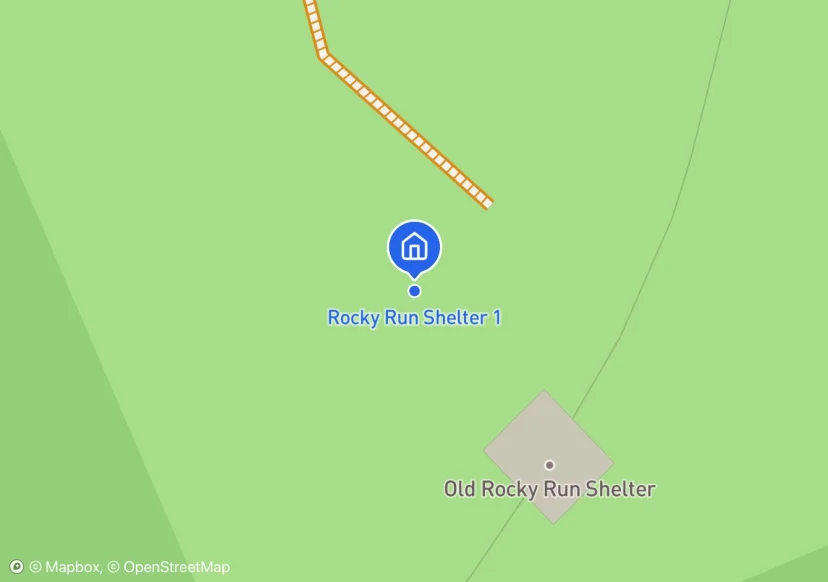The image size is (828, 582).
Task: Tap the Rocky Run Shelter 1 marker
Action: tap(415, 249)
